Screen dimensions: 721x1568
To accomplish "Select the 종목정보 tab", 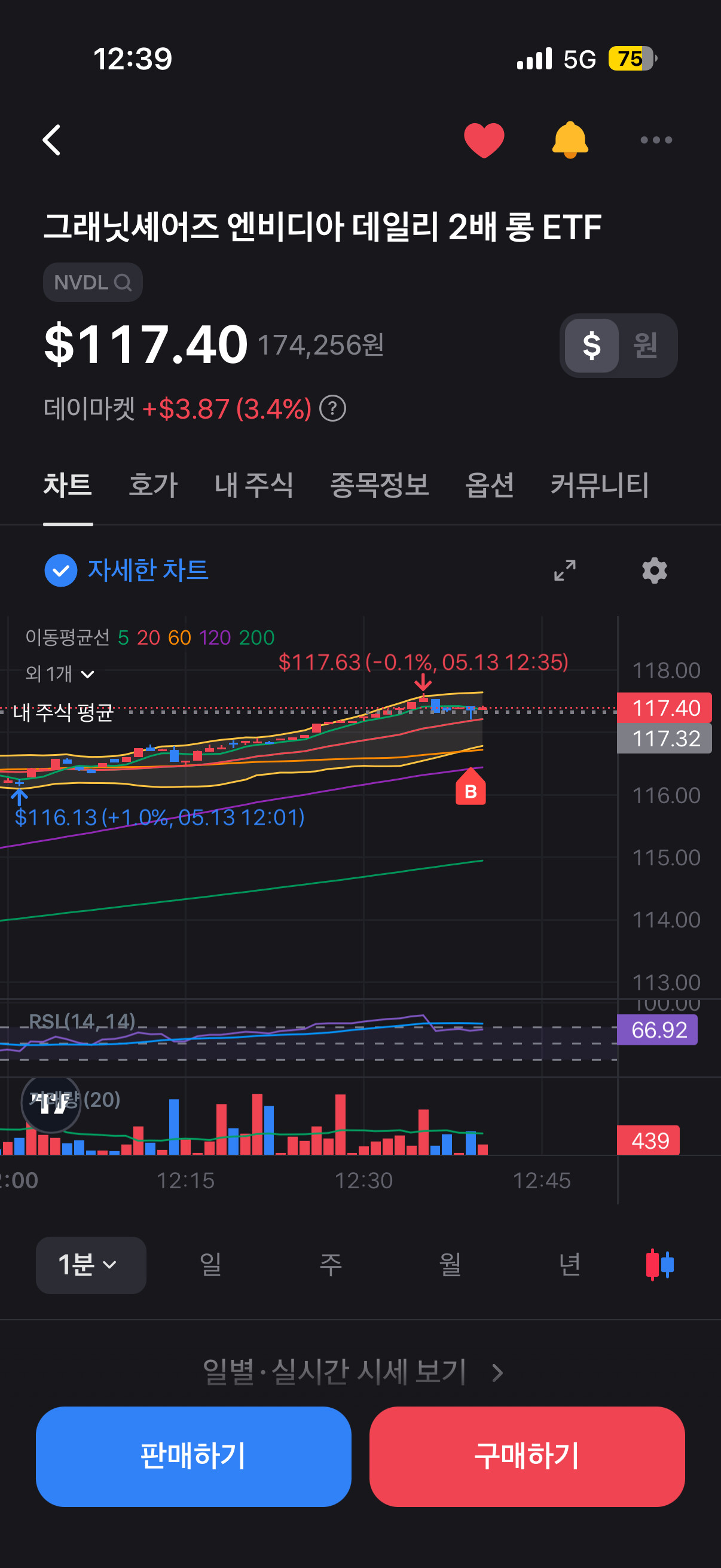I will [x=380, y=485].
